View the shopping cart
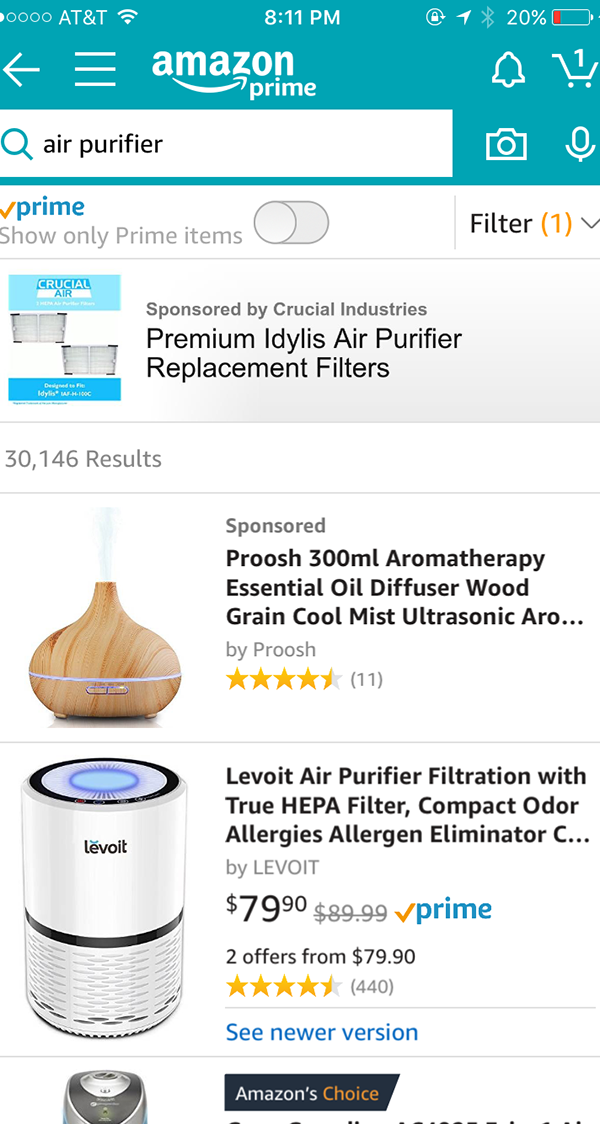 [x=574, y=69]
